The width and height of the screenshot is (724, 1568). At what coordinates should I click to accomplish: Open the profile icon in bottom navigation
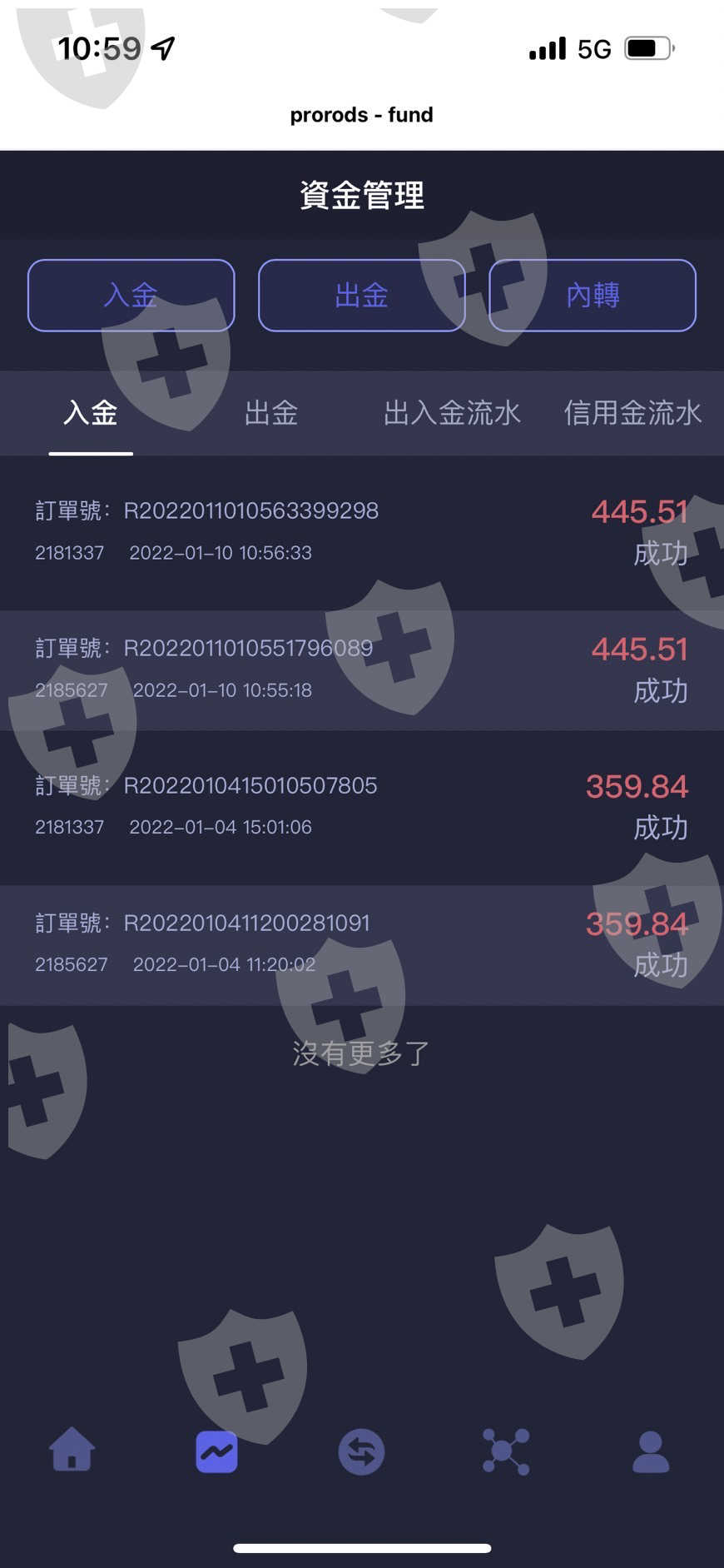651,1452
